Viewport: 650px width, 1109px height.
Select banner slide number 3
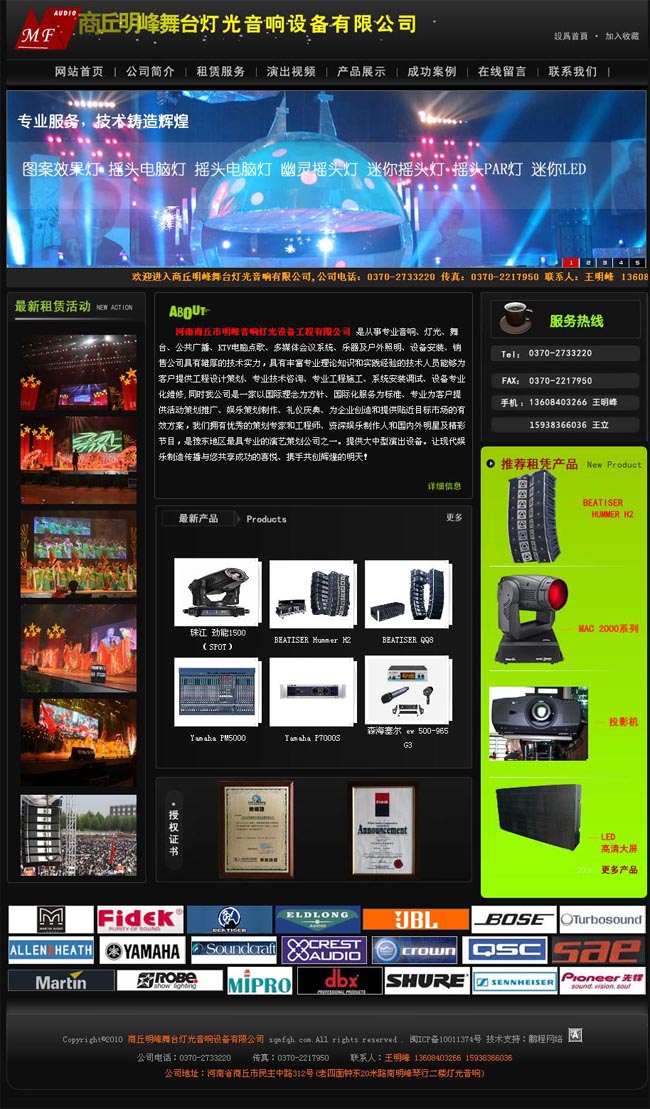[x=605, y=262]
